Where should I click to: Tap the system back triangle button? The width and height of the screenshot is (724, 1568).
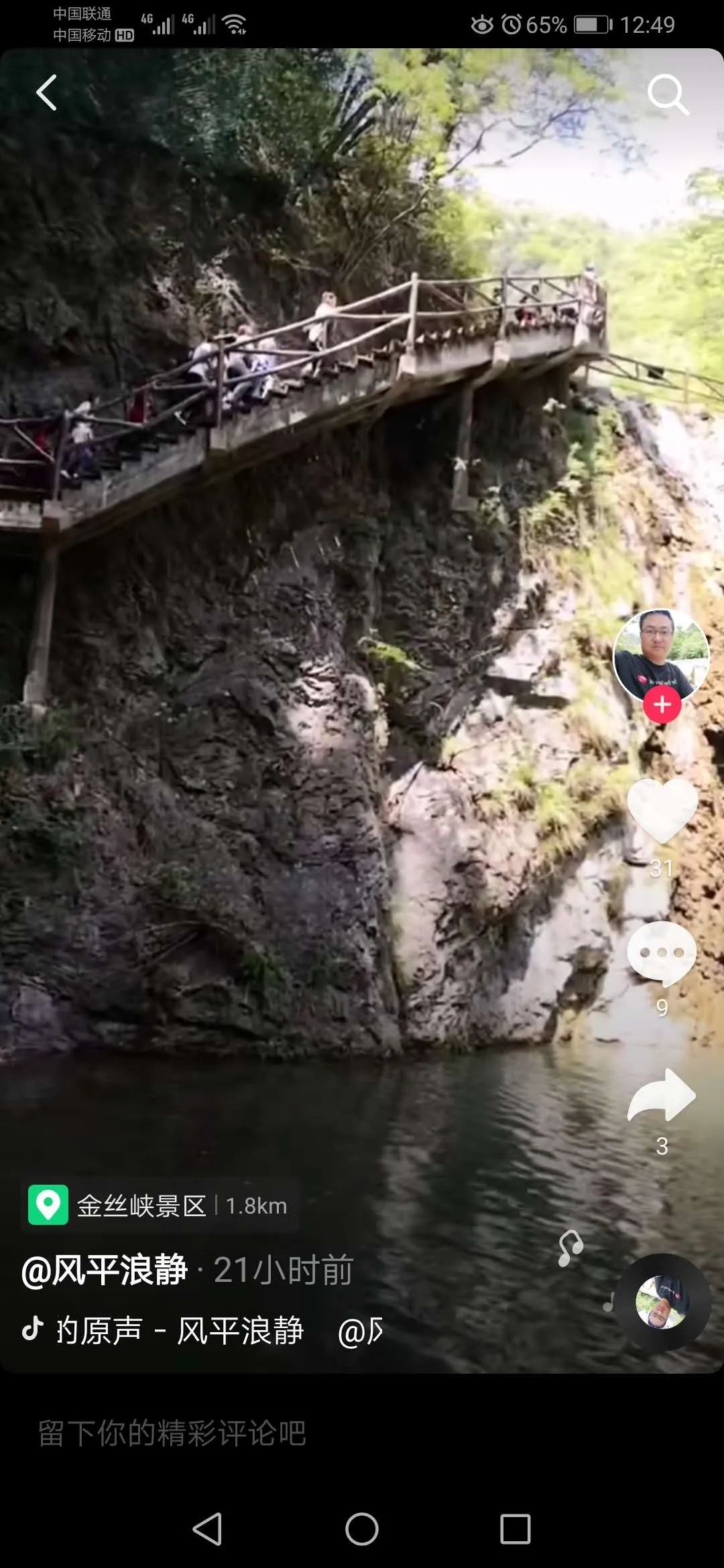click(x=207, y=1529)
